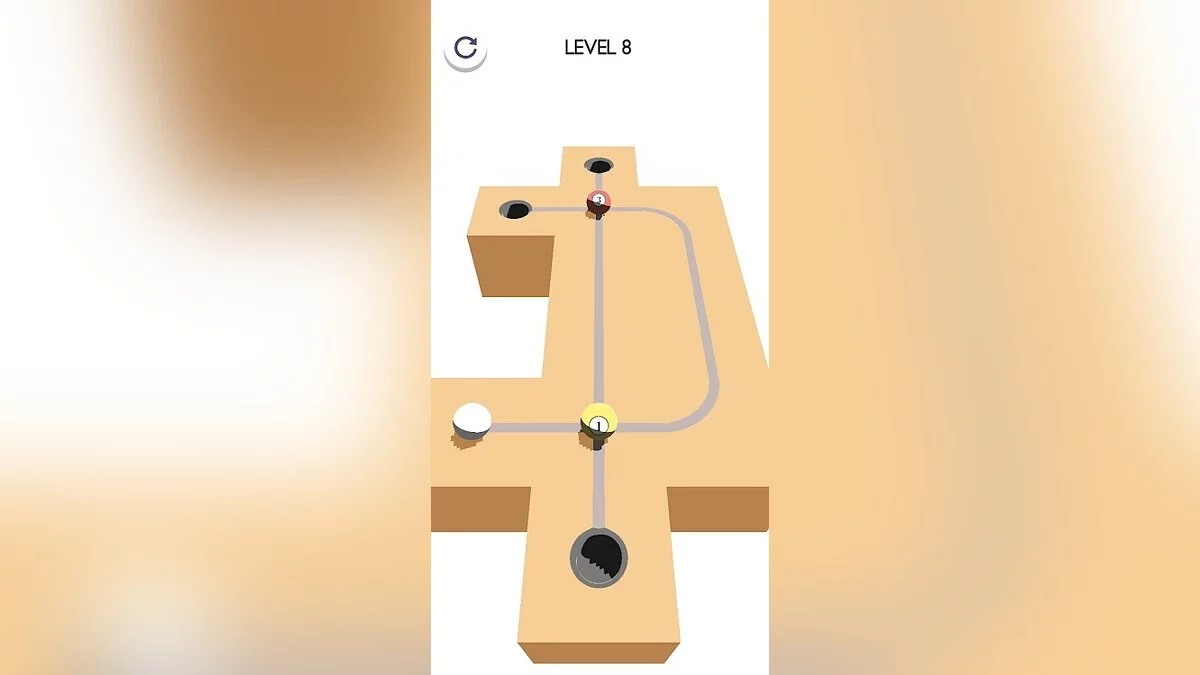
Task: Tap the yellow number 1 ball
Action: pos(599,420)
